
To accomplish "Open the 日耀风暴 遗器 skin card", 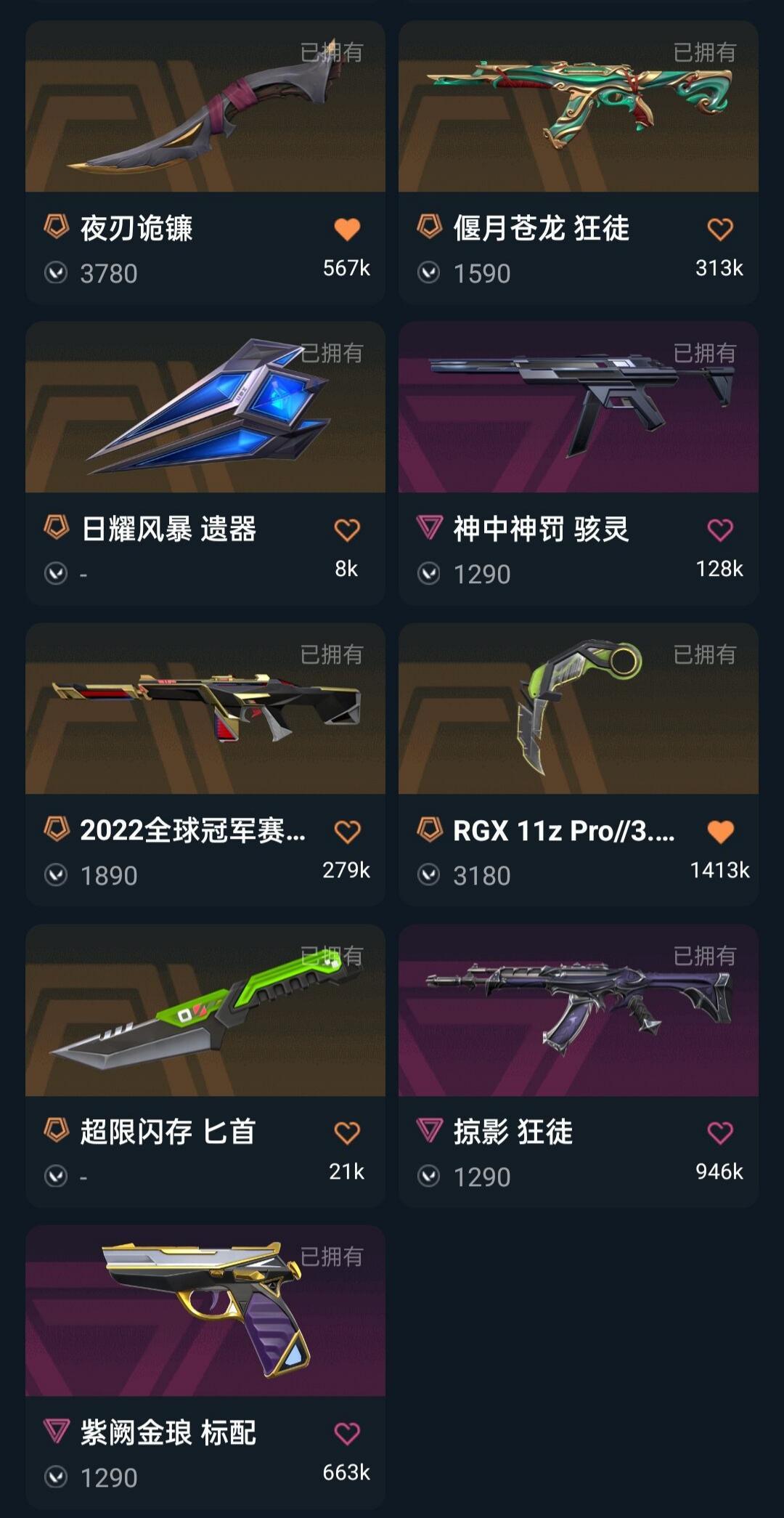I will [x=205, y=408].
